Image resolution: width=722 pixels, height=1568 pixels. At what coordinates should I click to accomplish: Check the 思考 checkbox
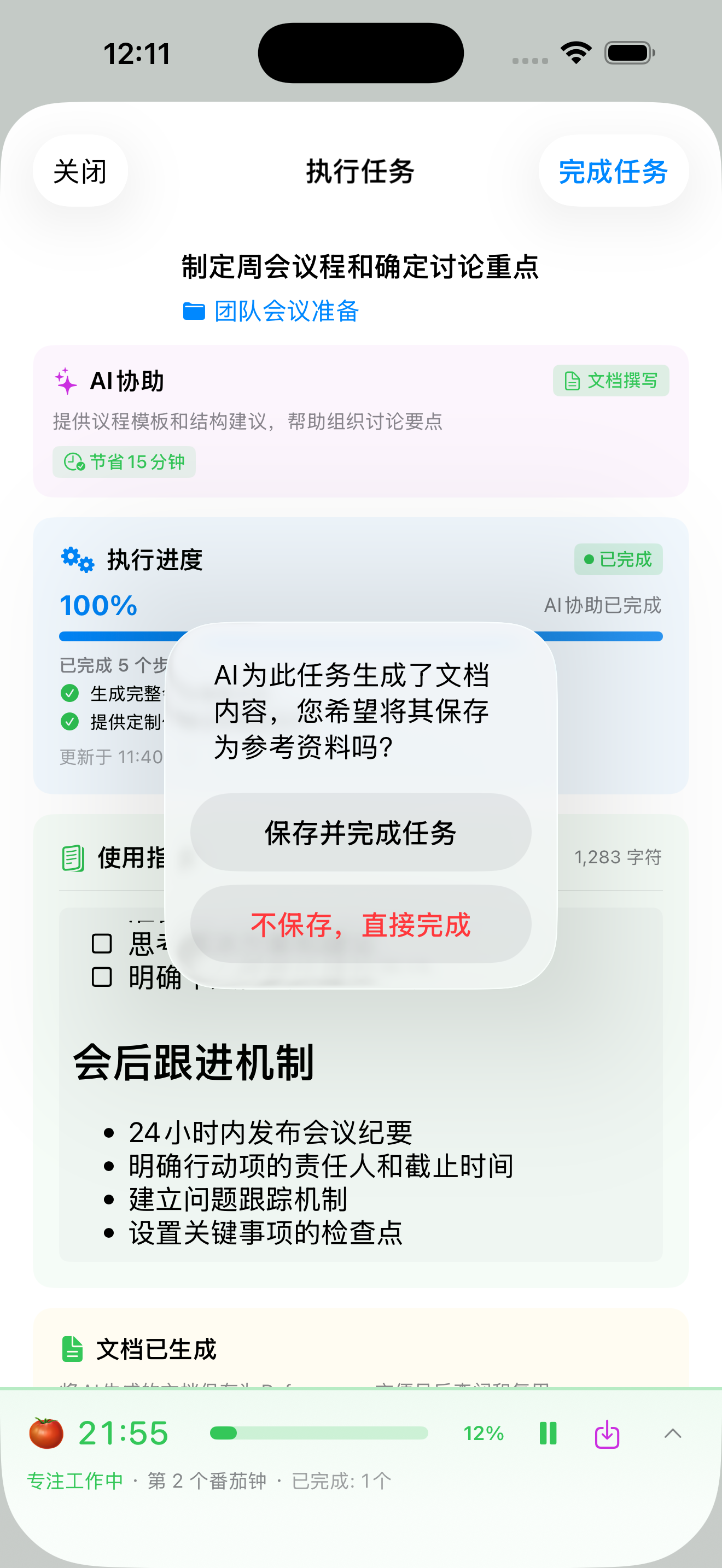(101, 943)
